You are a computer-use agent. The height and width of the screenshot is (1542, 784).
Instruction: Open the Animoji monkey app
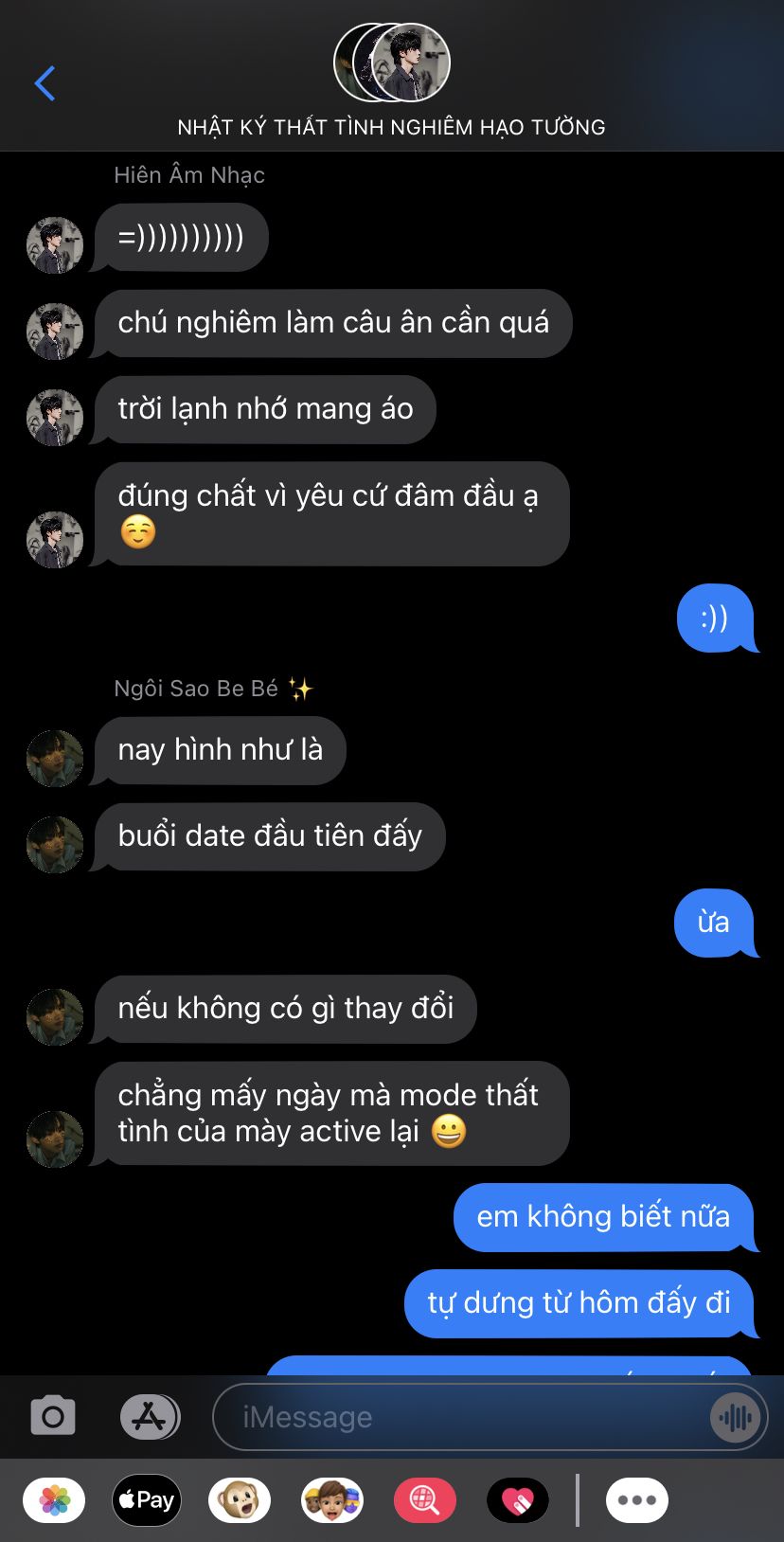tap(239, 1500)
